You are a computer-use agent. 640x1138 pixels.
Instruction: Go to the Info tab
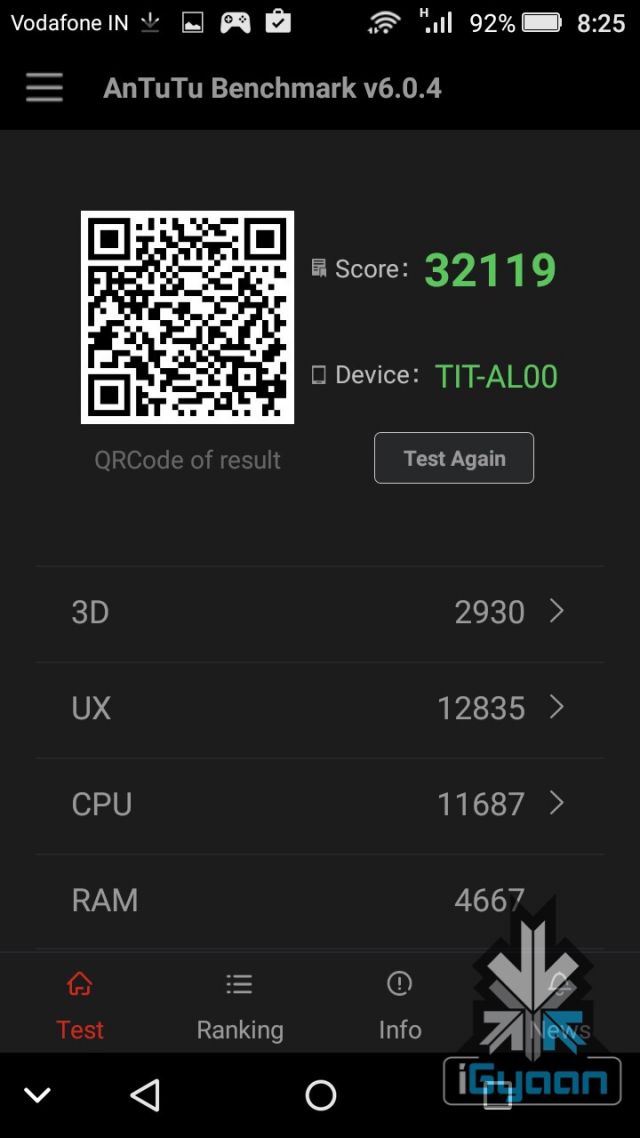tap(400, 1006)
